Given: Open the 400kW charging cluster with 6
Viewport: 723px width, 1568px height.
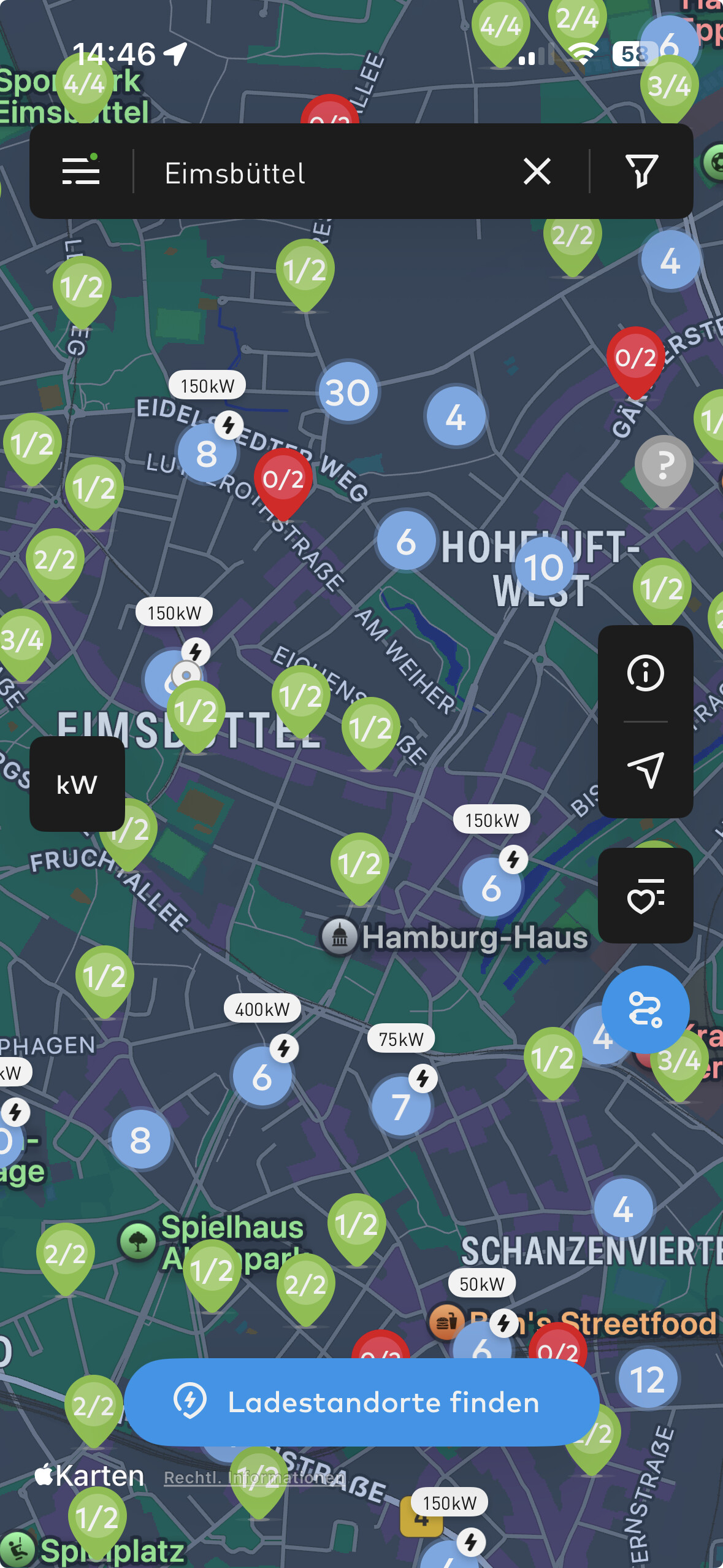Looking at the screenshot, I should [262, 1077].
